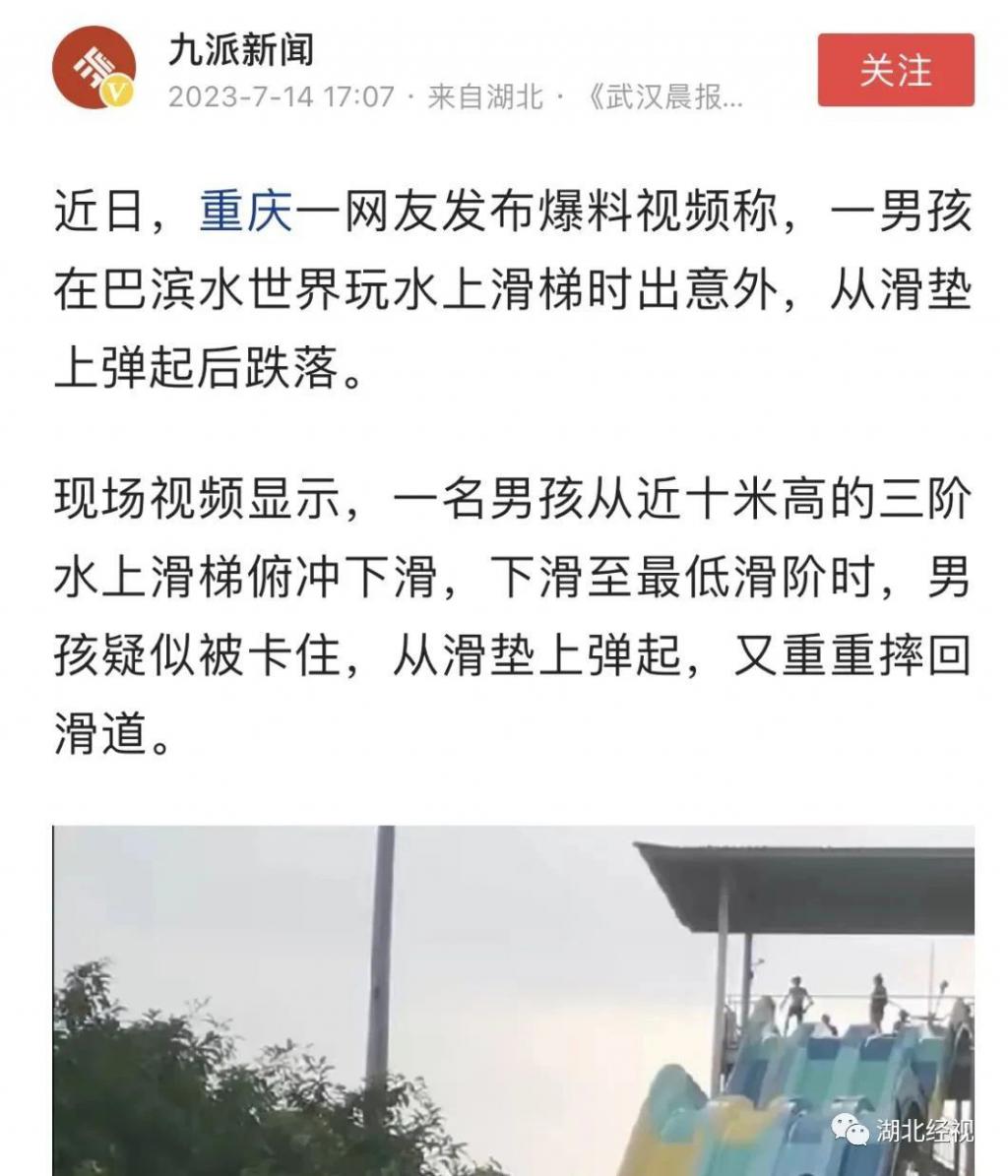Screen dimensions: 1008x1176
Task: Open the 重庆 topic link
Action: pyautogui.click(x=247, y=212)
